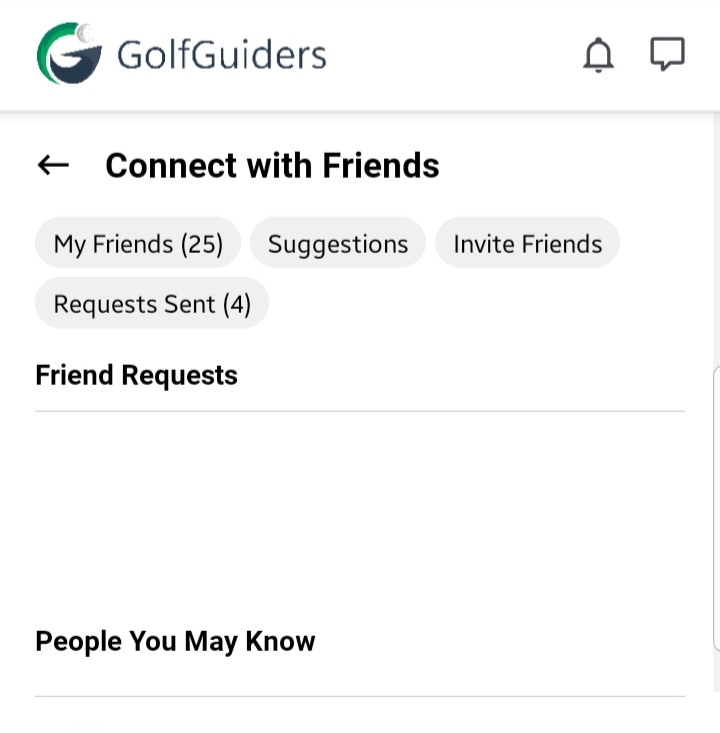This screenshot has height=733, width=720.
Task: Tap the GolfGuiders home logo
Action: coord(182,54)
